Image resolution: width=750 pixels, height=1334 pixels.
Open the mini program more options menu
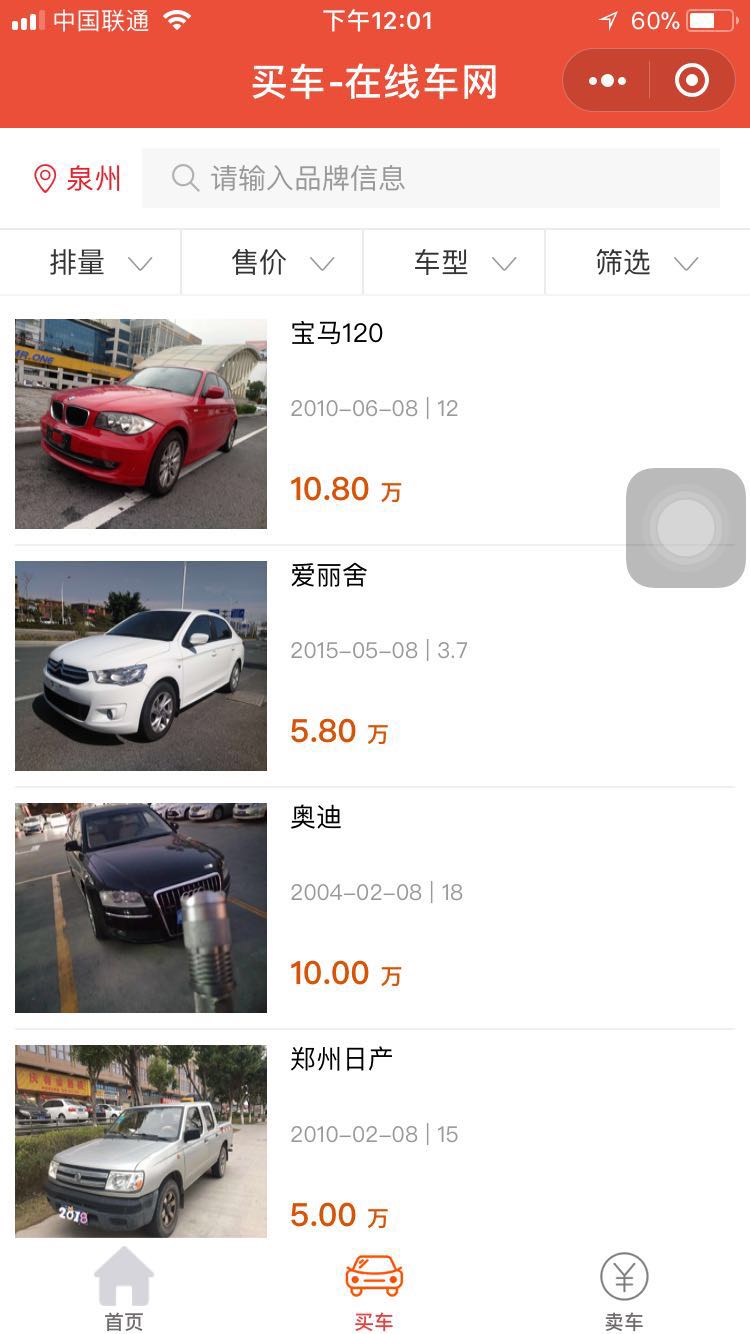coord(607,81)
